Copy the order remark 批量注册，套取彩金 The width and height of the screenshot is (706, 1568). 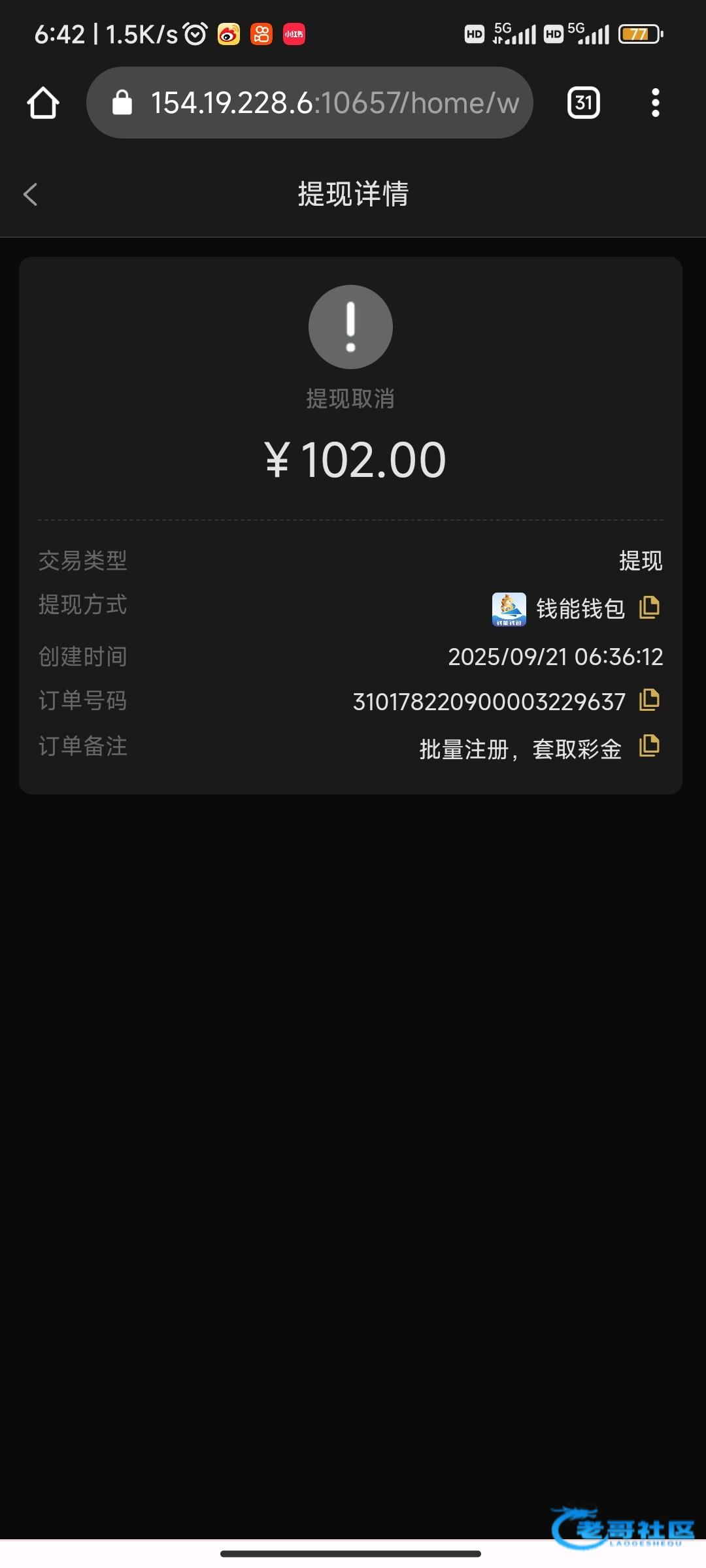(x=649, y=746)
